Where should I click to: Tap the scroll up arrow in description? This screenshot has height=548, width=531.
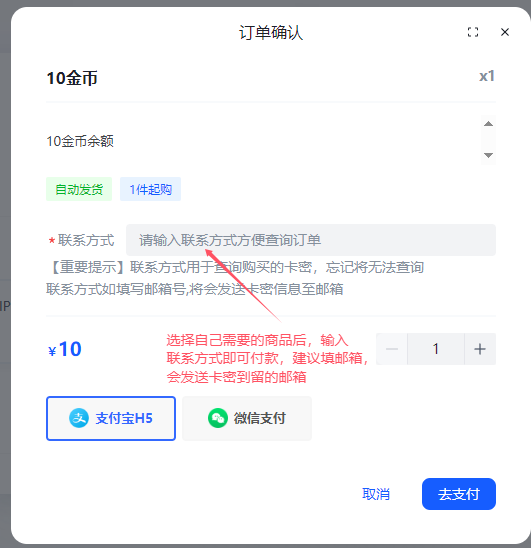(x=488, y=124)
